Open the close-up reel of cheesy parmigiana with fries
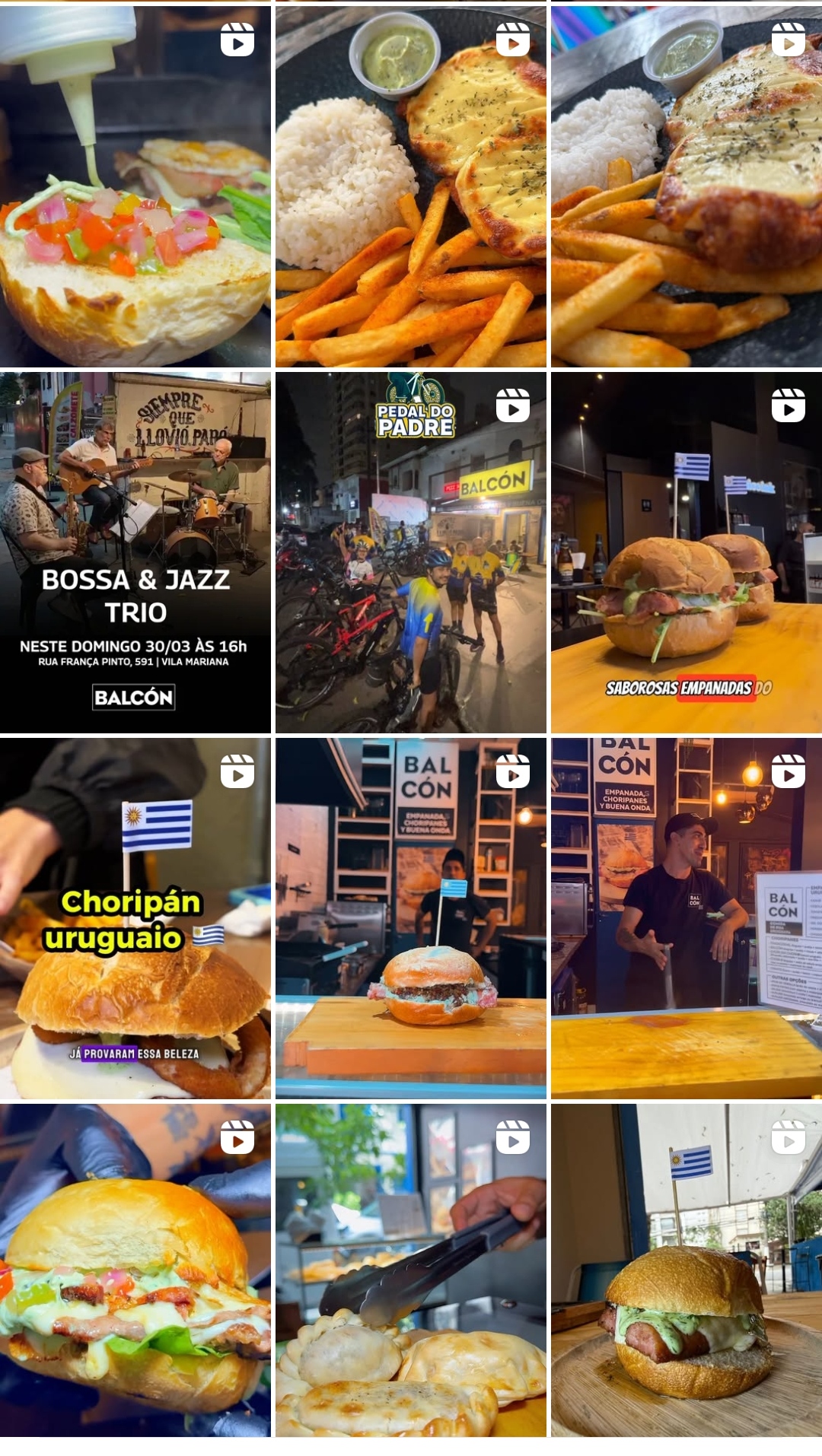The height and width of the screenshot is (1456, 822). click(x=686, y=186)
